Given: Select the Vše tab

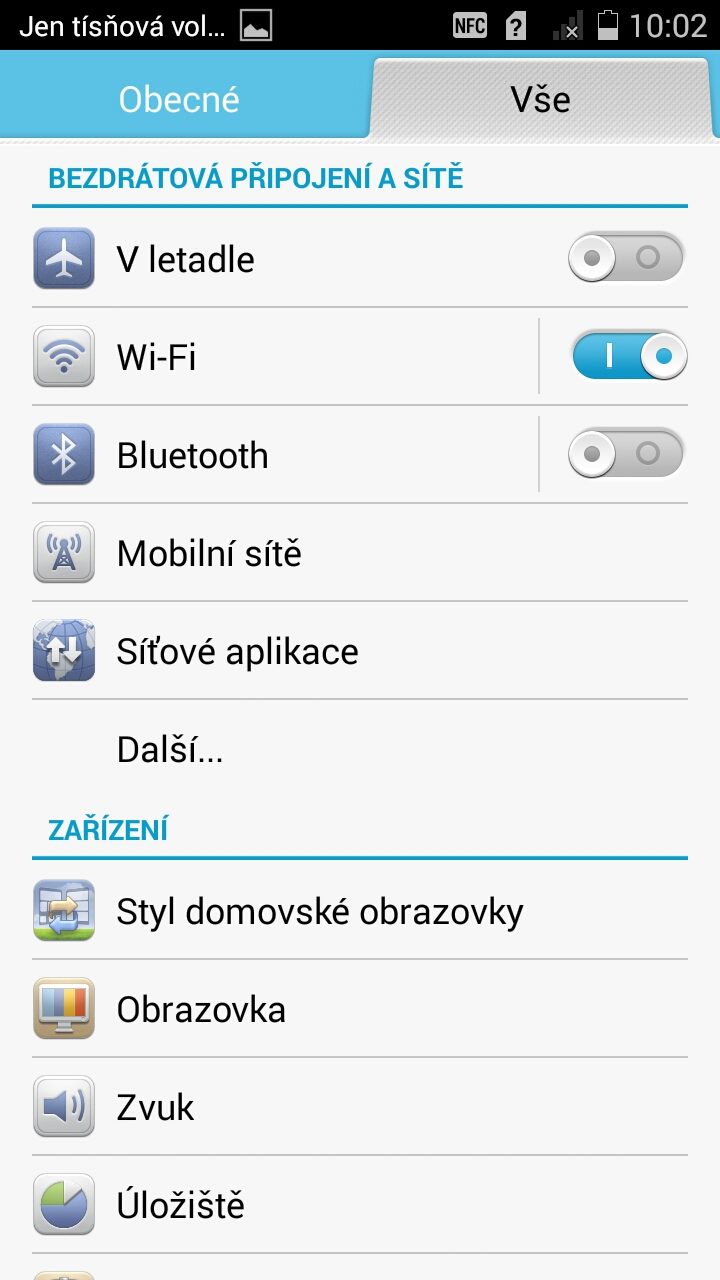Looking at the screenshot, I should (x=541, y=99).
